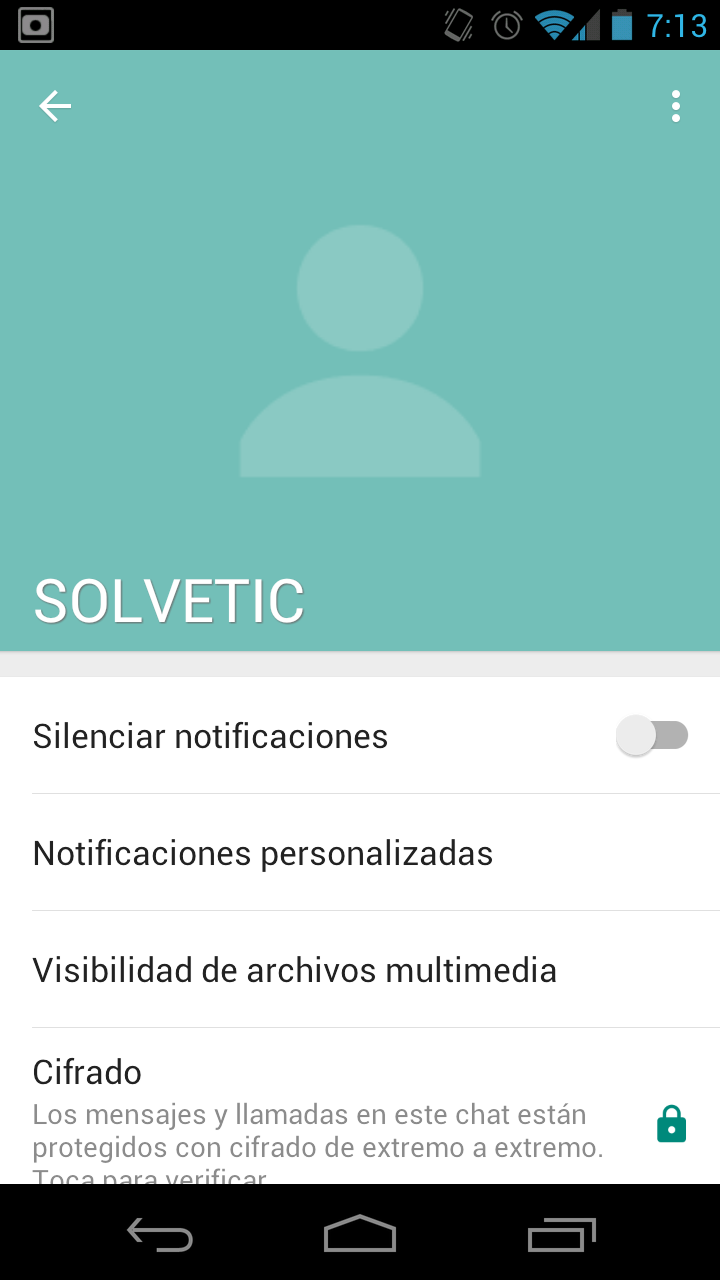Open the three-dot overflow menu
The height and width of the screenshot is (1280, 720).
[x=676, y=106]
